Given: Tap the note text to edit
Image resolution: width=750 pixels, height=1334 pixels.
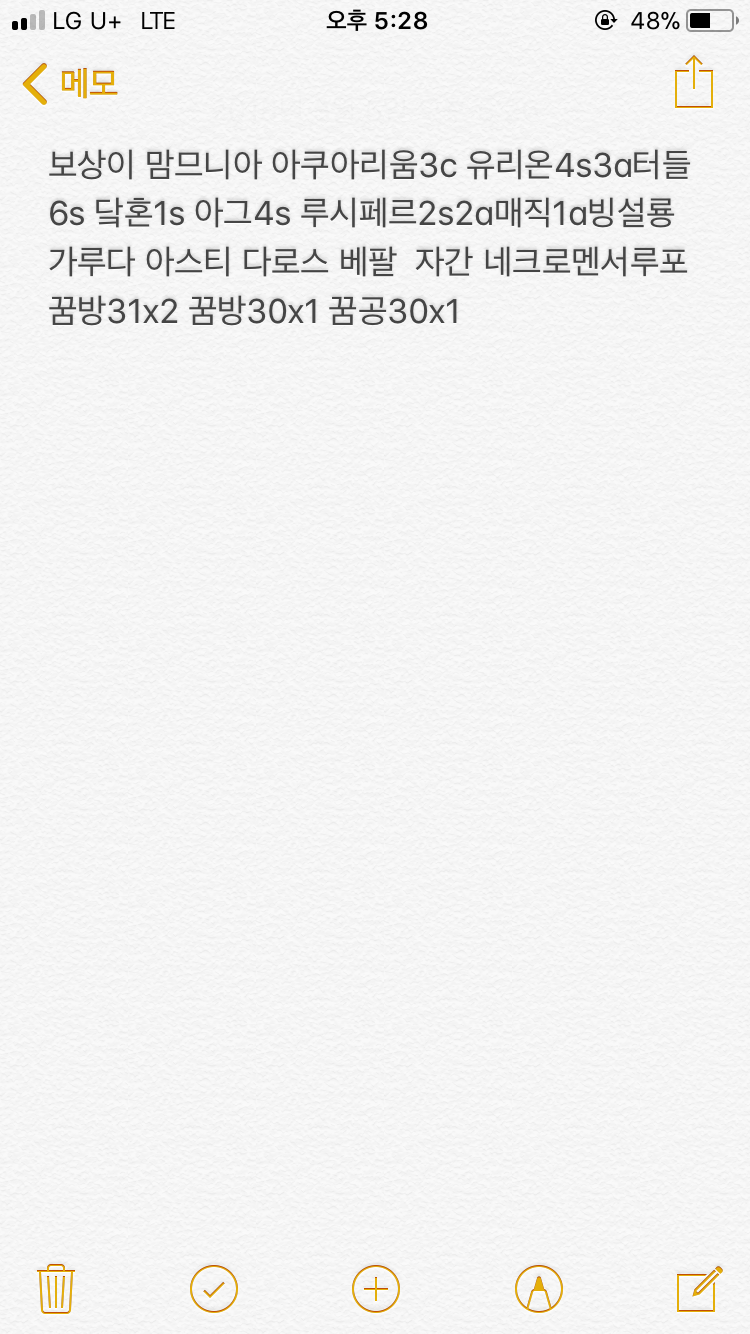Looking at the screenshot, I should (x=370, y=238).
